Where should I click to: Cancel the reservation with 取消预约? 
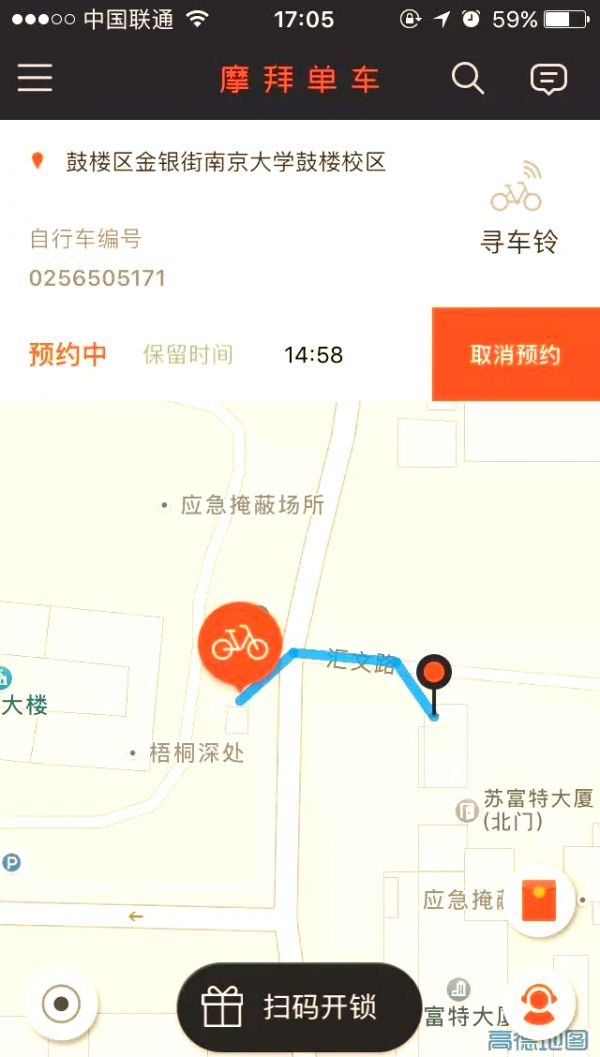point(516,354)
